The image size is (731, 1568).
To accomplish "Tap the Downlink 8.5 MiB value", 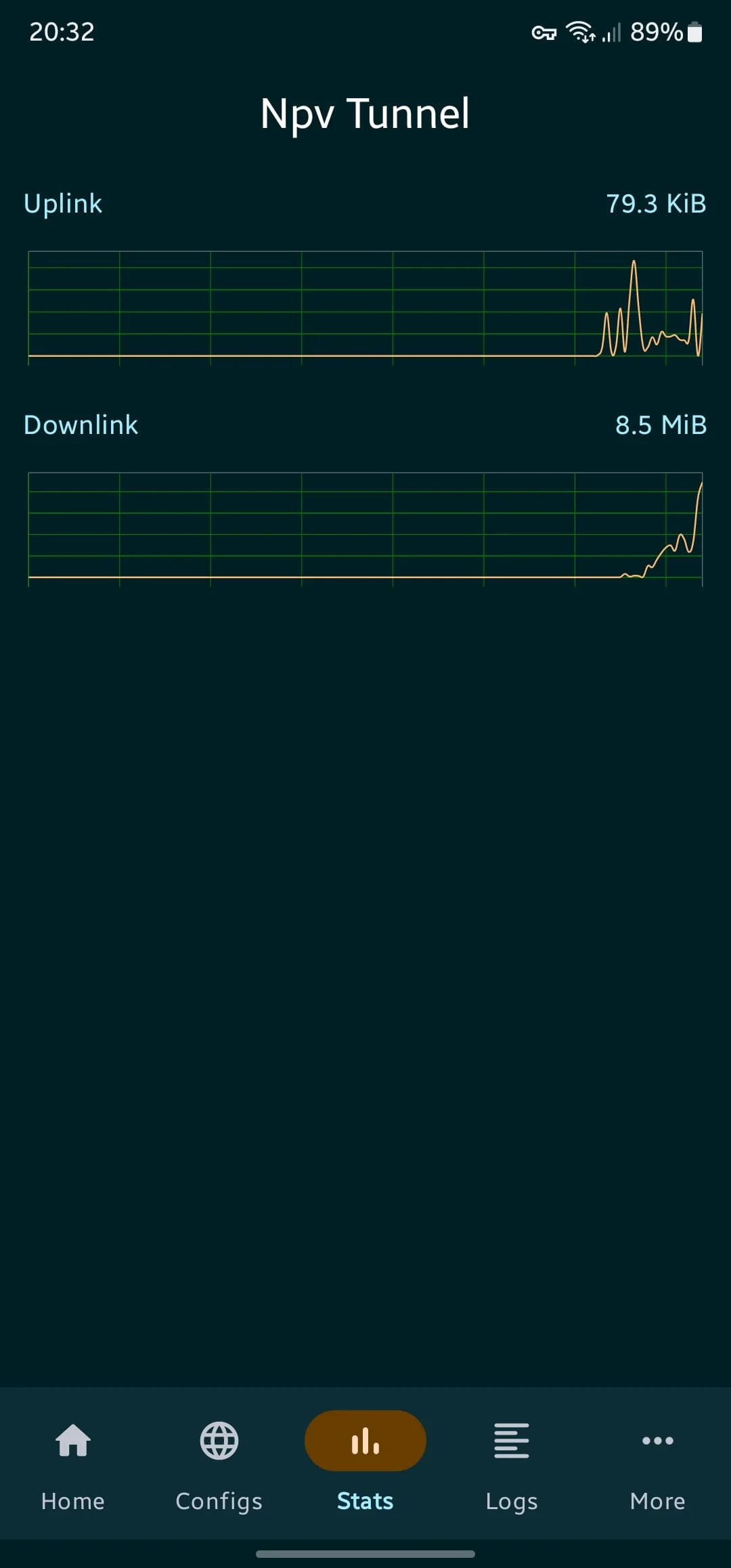I will point(661,424).
